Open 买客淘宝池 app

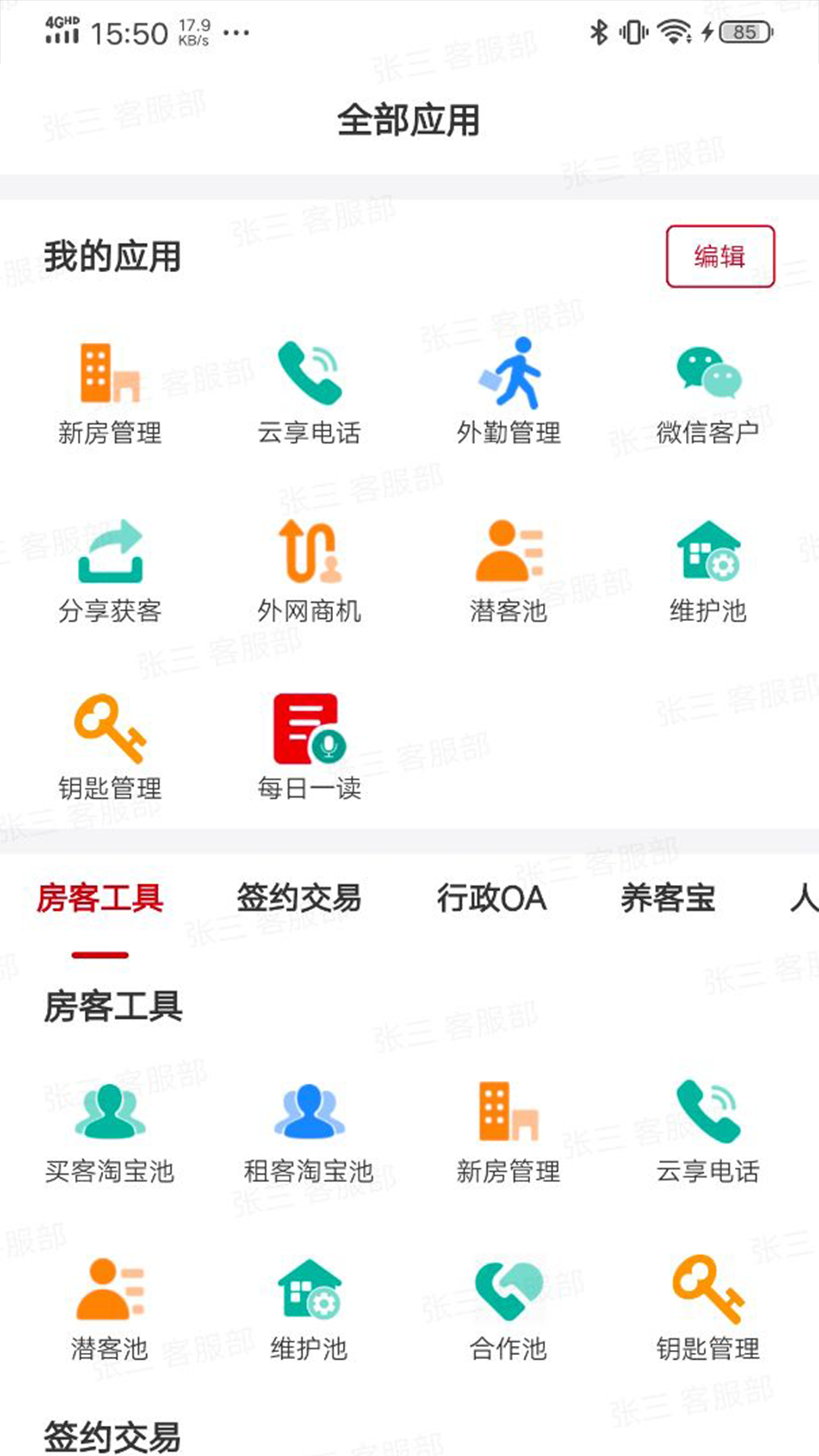[x=110, y=1130]
